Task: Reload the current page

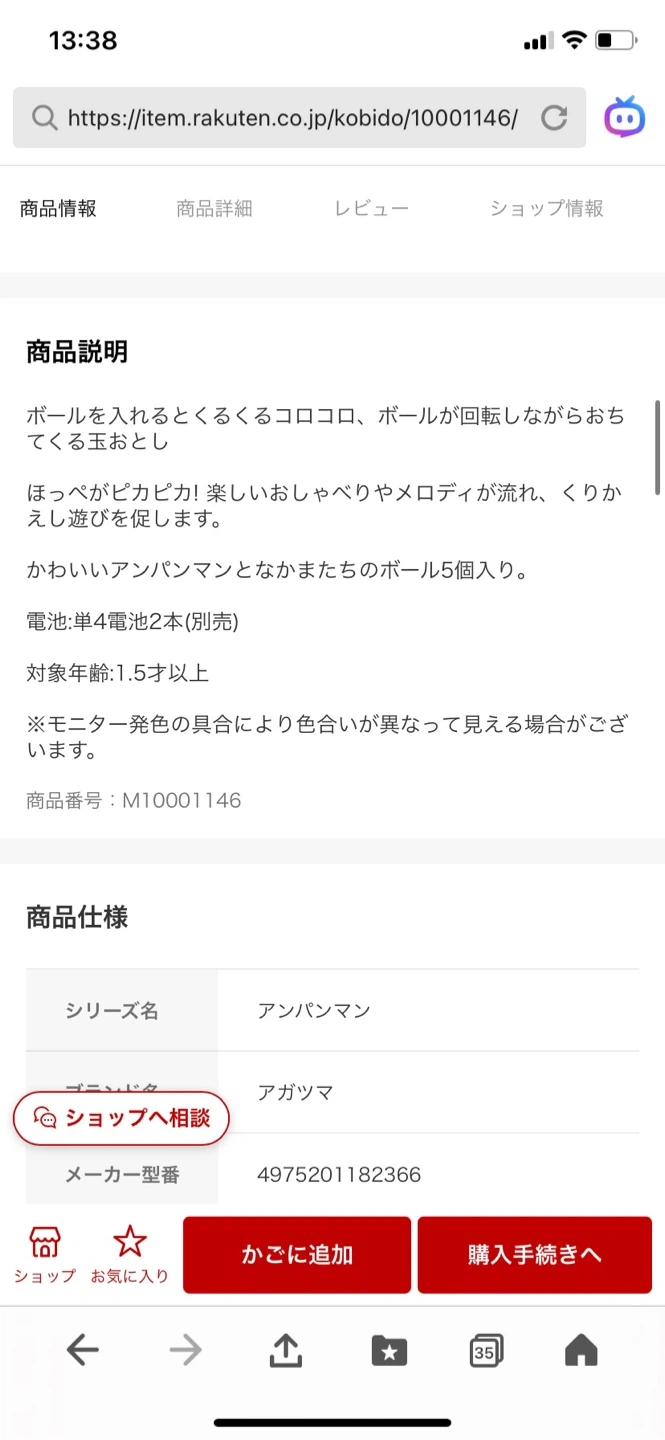Action: point(554,118)
